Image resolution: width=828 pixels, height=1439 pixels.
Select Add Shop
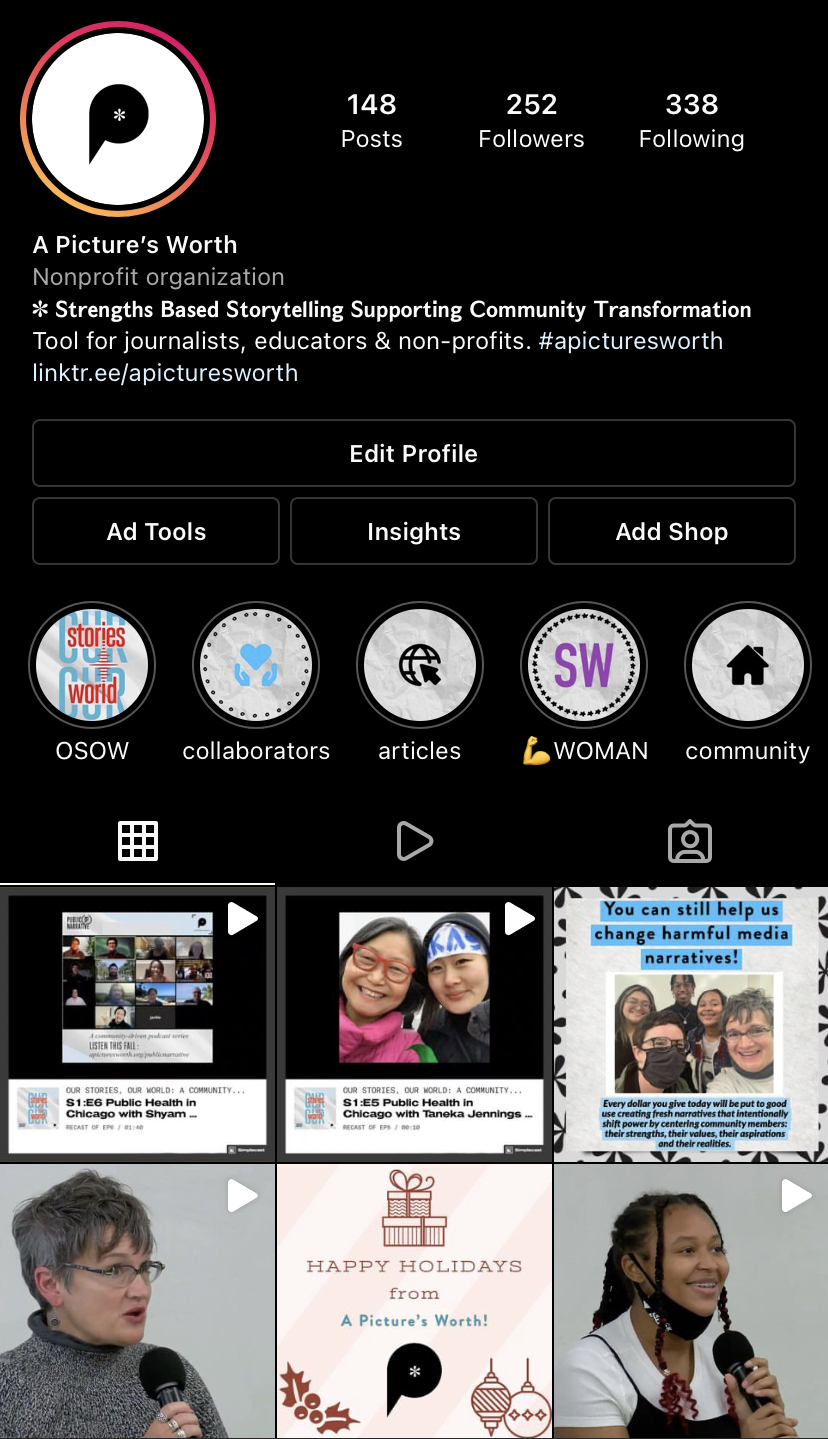pos(671,531)
